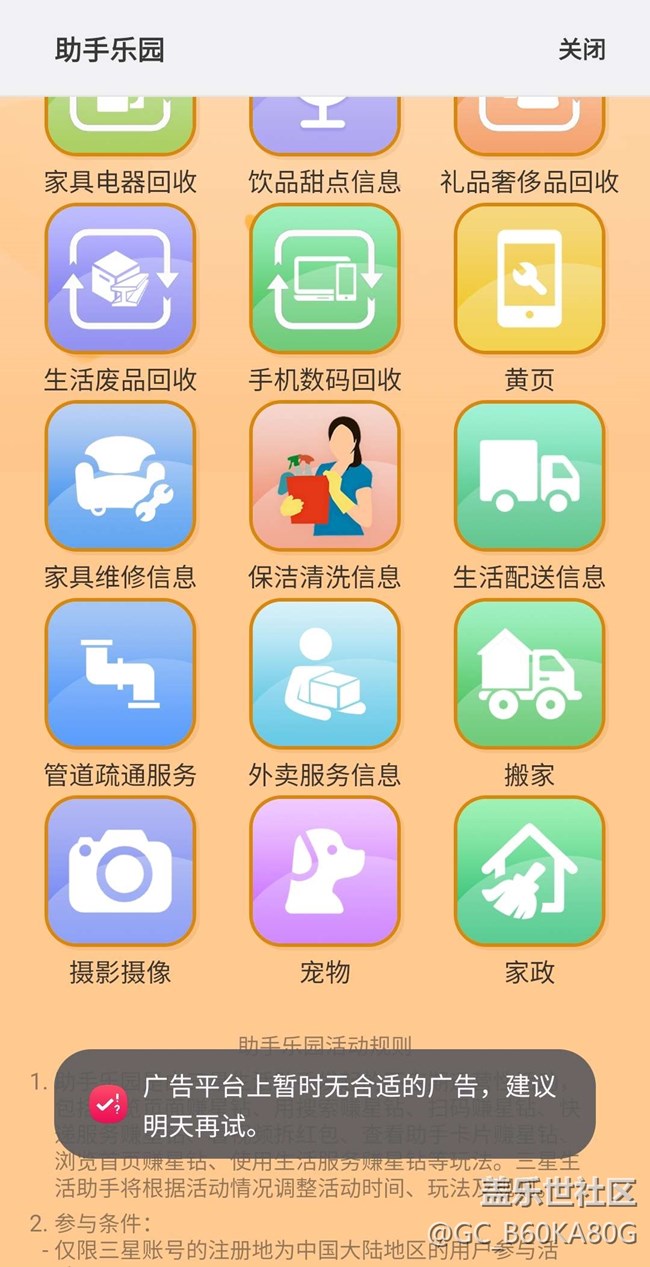Image resolution: width=650 pixels, height=1267 pixels.
Task: Open the 家政 service
Action: click(529, 871)
